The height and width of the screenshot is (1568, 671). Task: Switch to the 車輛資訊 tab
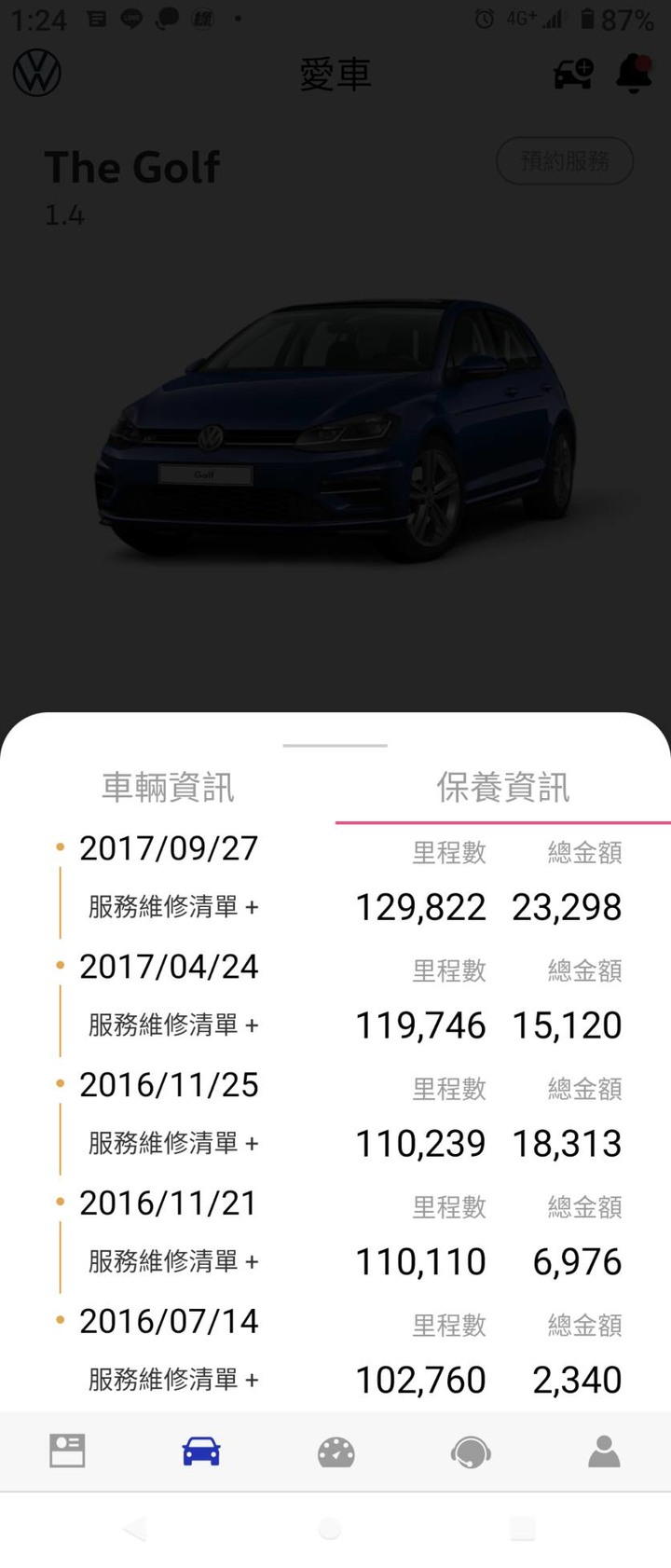(168, 788)
